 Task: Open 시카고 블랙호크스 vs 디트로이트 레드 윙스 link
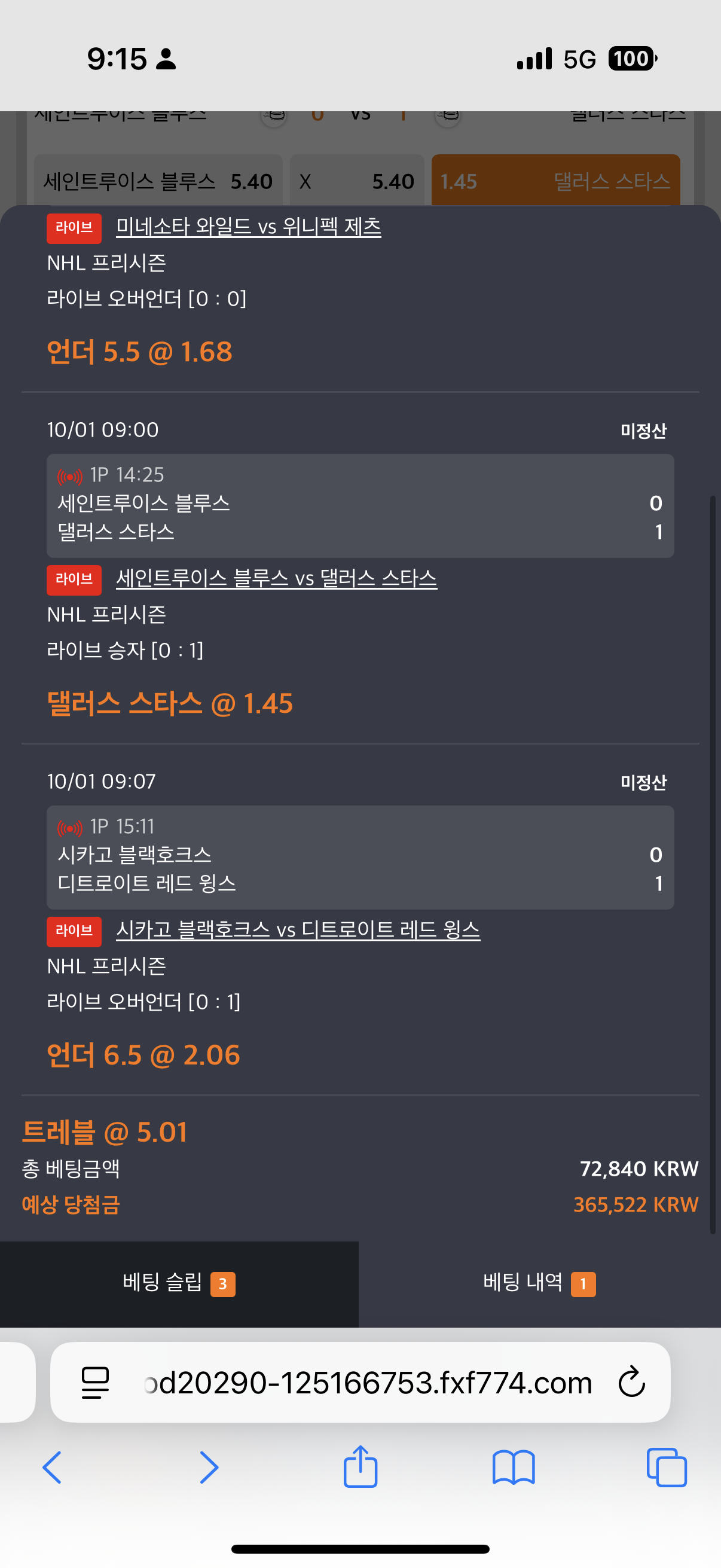click(298, 929)
